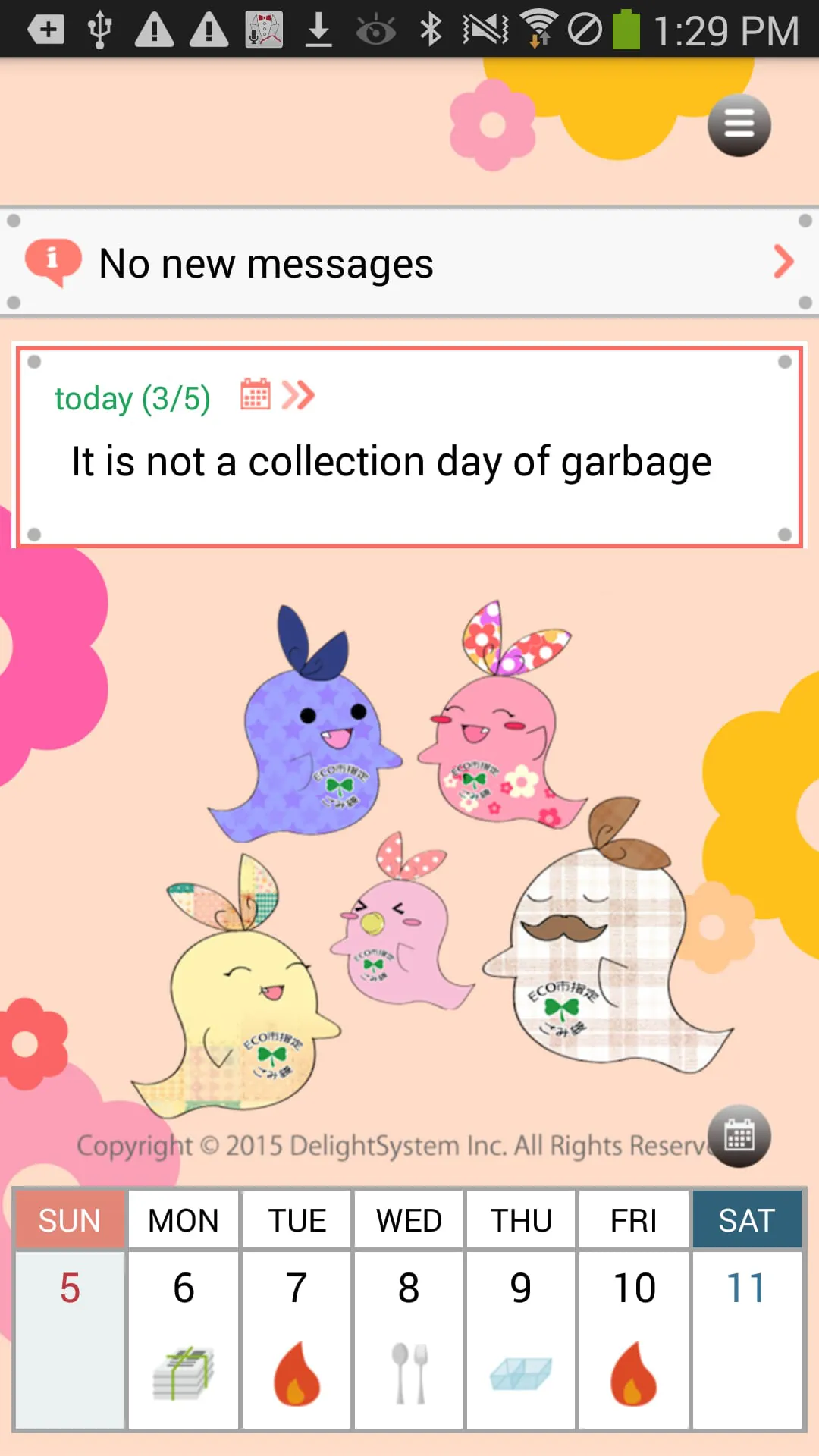Viewport: 819px width, 1456px height.
Task: Select Saturday the 11th
Action: pos(746,1338)
